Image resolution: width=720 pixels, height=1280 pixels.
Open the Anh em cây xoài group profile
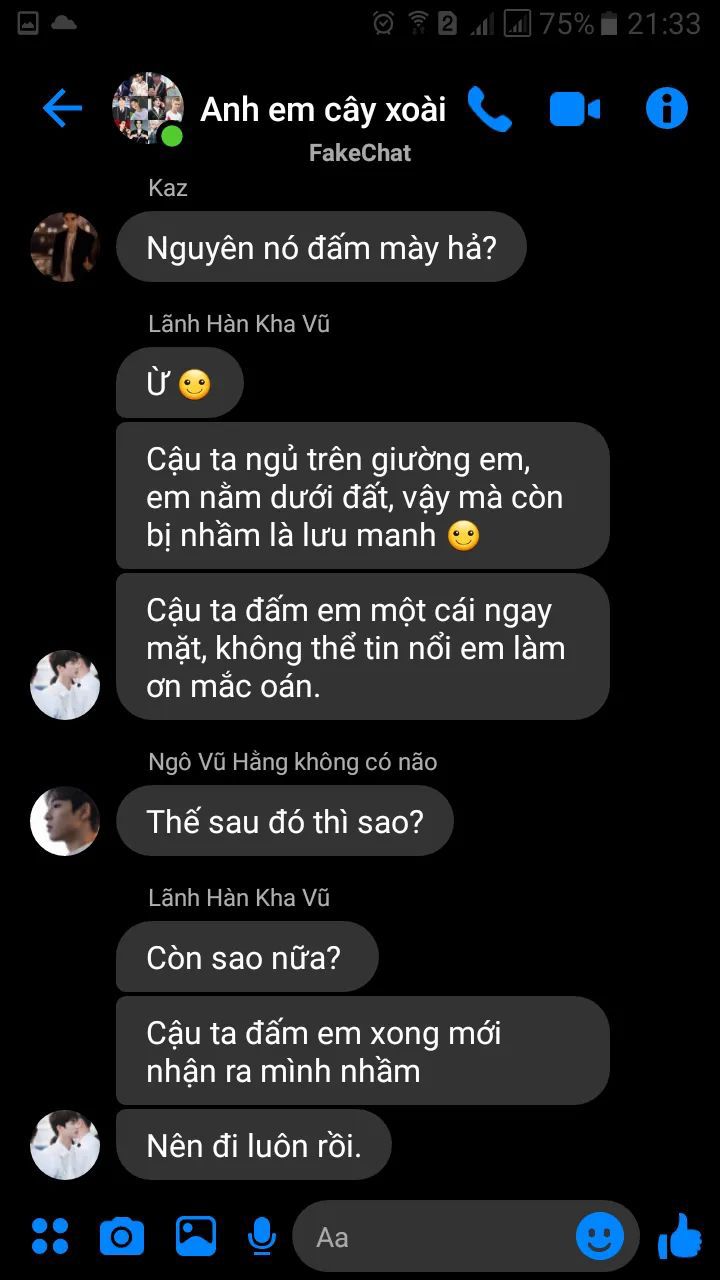tap(148, 108)
